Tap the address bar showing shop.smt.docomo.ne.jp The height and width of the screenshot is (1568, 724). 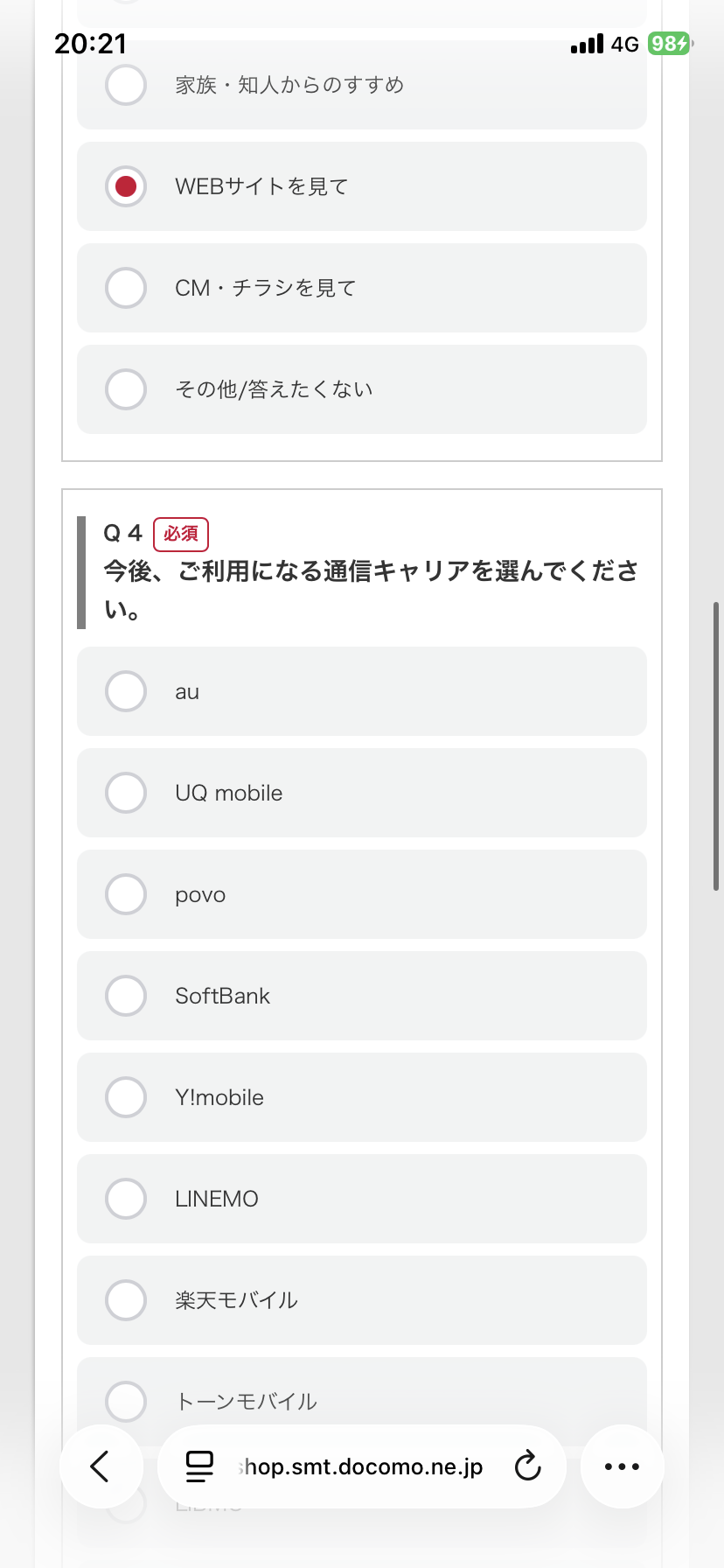pos(361,1466)
